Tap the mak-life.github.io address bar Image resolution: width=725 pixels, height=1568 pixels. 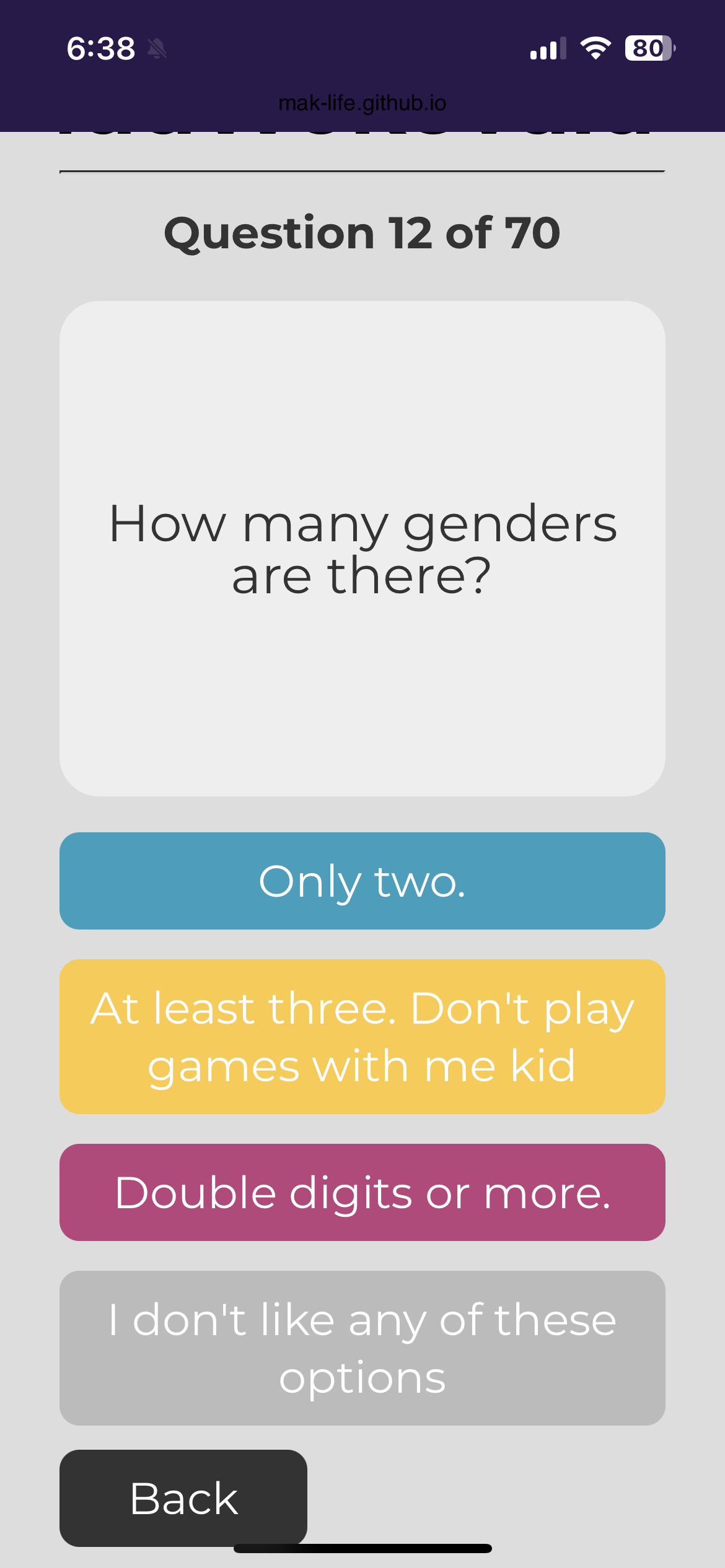click(362, 103)
